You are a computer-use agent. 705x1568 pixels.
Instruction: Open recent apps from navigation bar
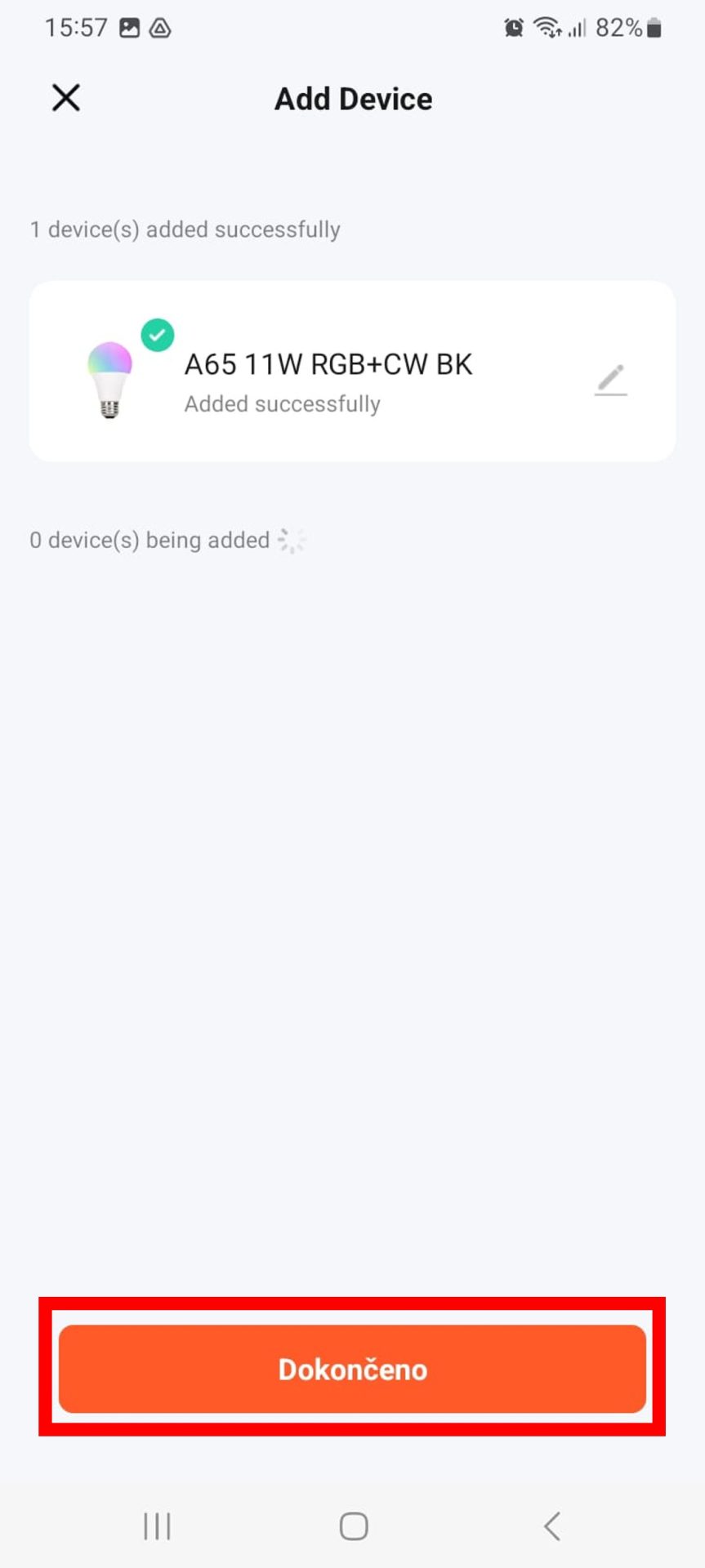[157, 1526]
